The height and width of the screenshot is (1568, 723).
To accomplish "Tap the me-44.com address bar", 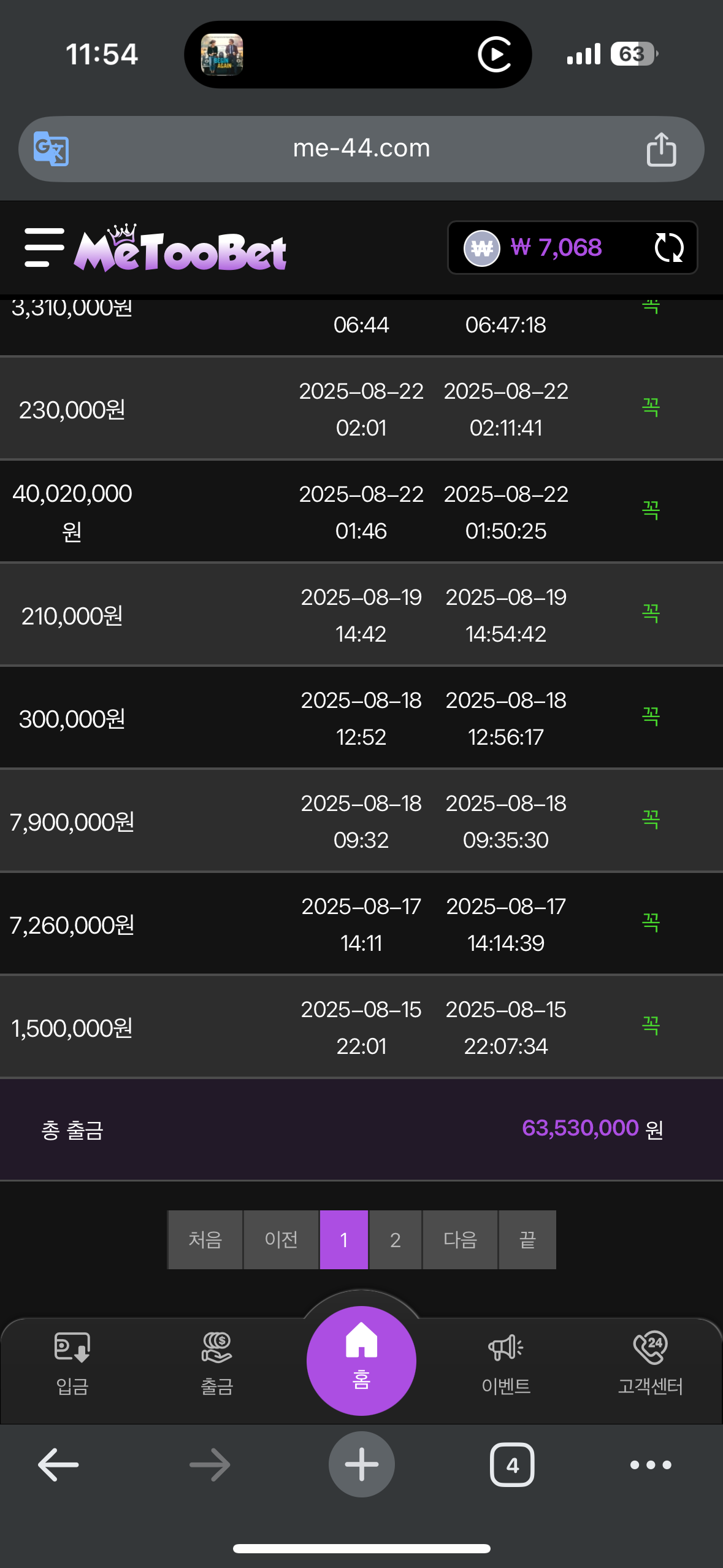I will tap(361, 149).
